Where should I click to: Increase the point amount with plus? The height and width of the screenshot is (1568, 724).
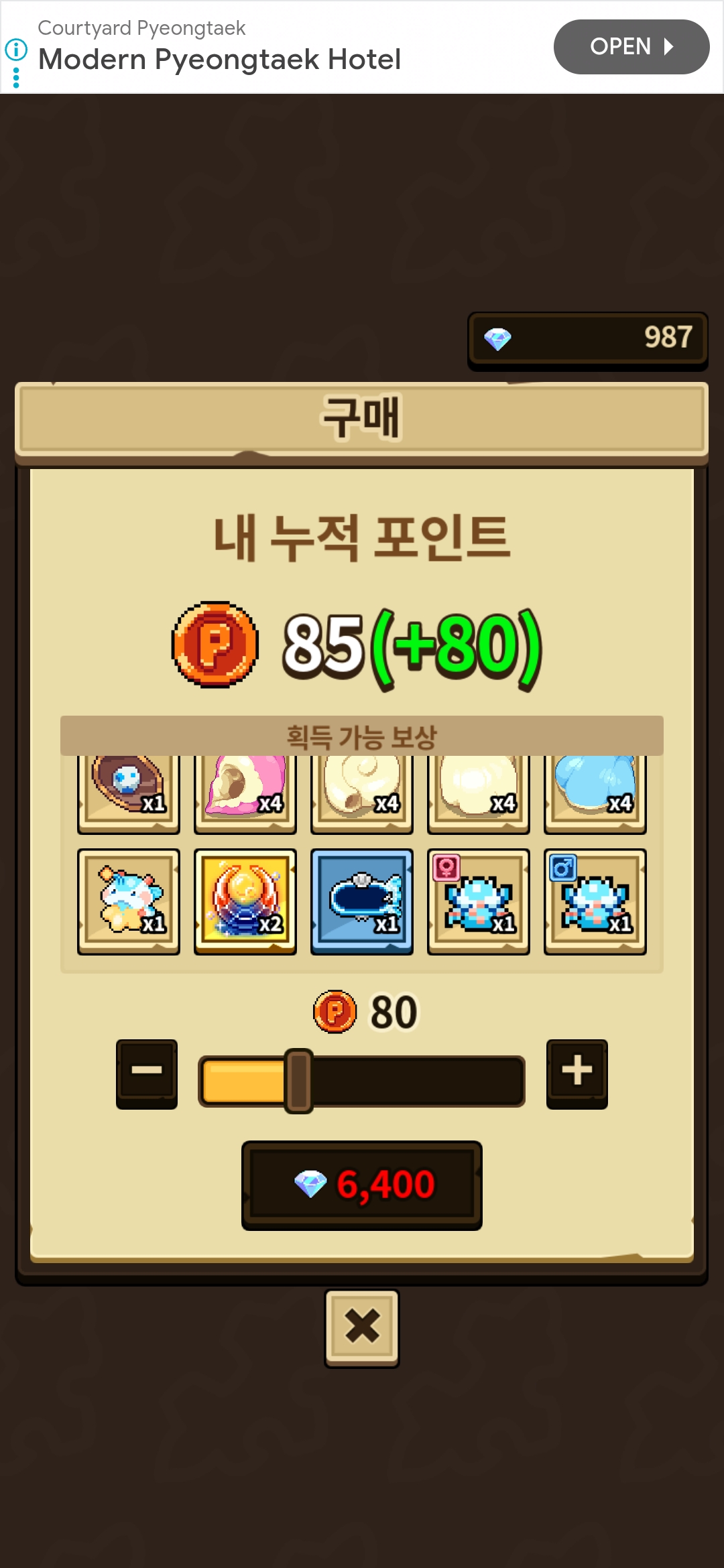click(577, 1073)
